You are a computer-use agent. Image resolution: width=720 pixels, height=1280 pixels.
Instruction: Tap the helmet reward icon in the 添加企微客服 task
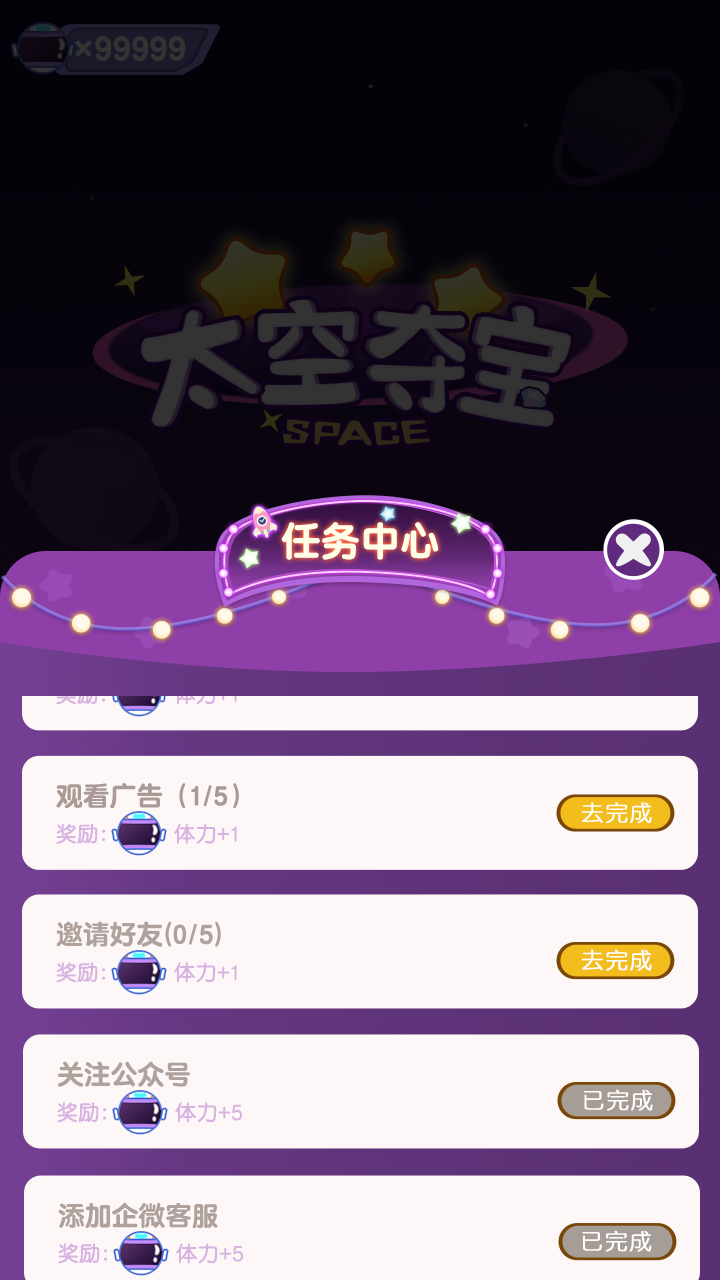137,1252
